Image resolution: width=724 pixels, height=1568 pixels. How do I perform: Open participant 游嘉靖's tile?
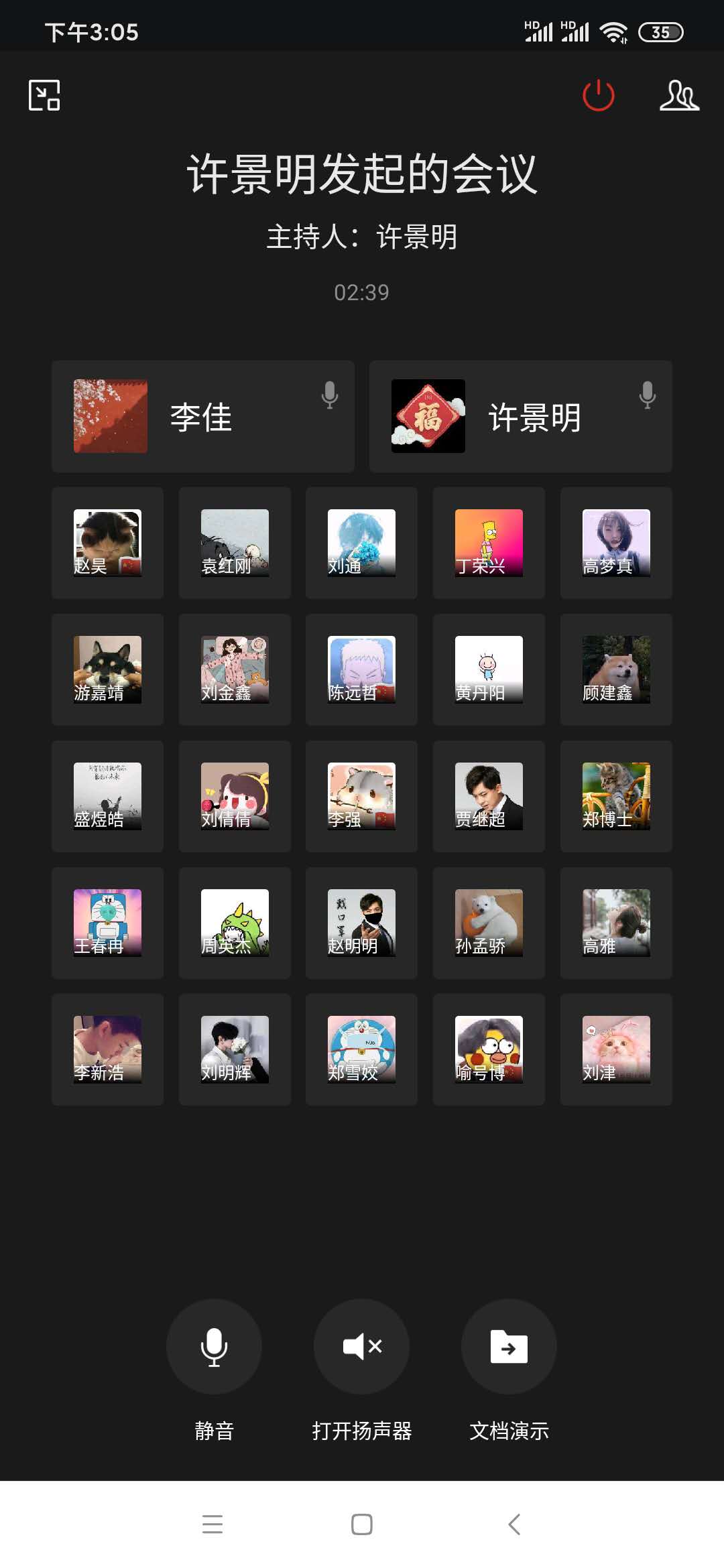click(x=107, y=669)
